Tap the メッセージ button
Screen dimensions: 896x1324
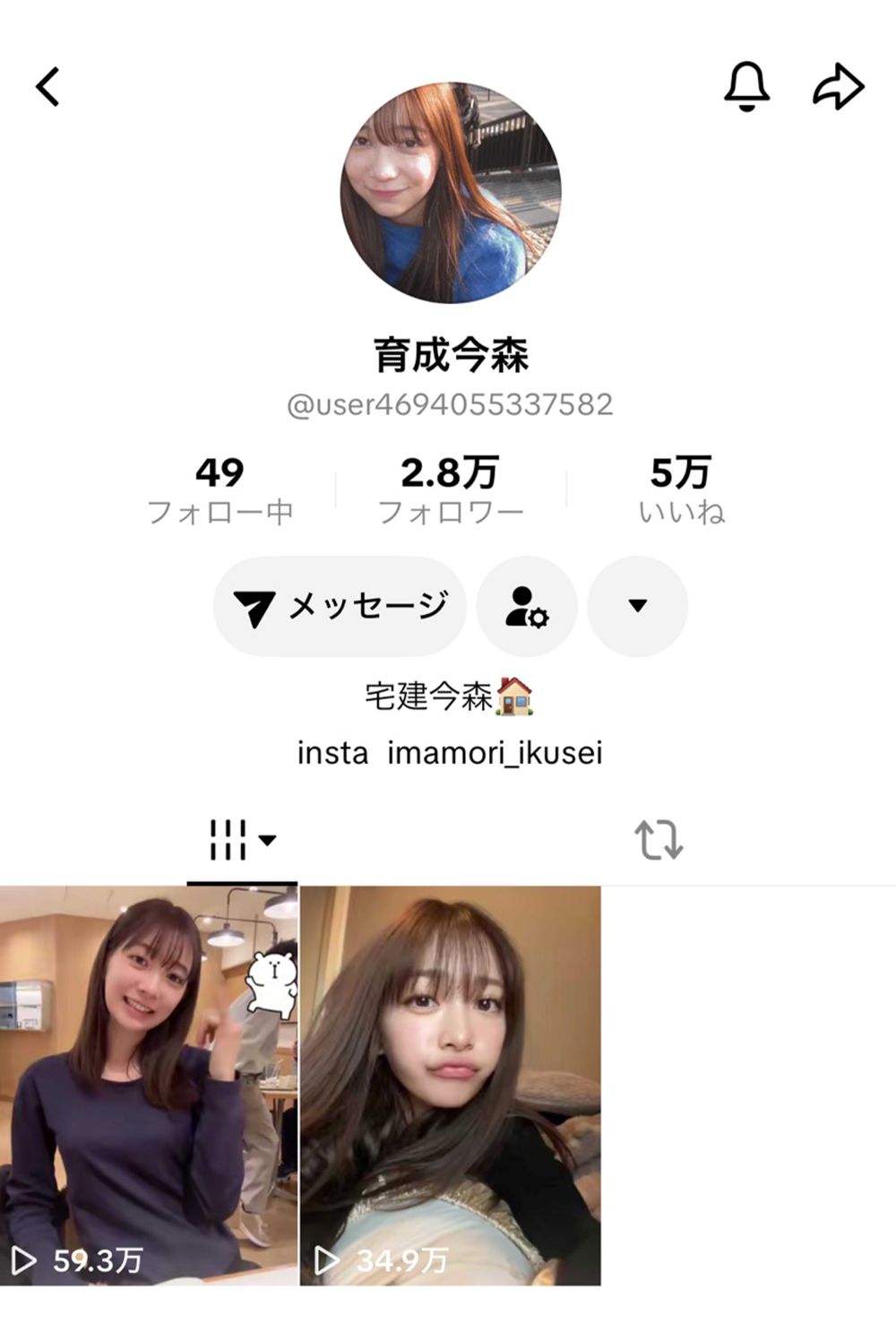pyautogui.click(x=339, y=607)
